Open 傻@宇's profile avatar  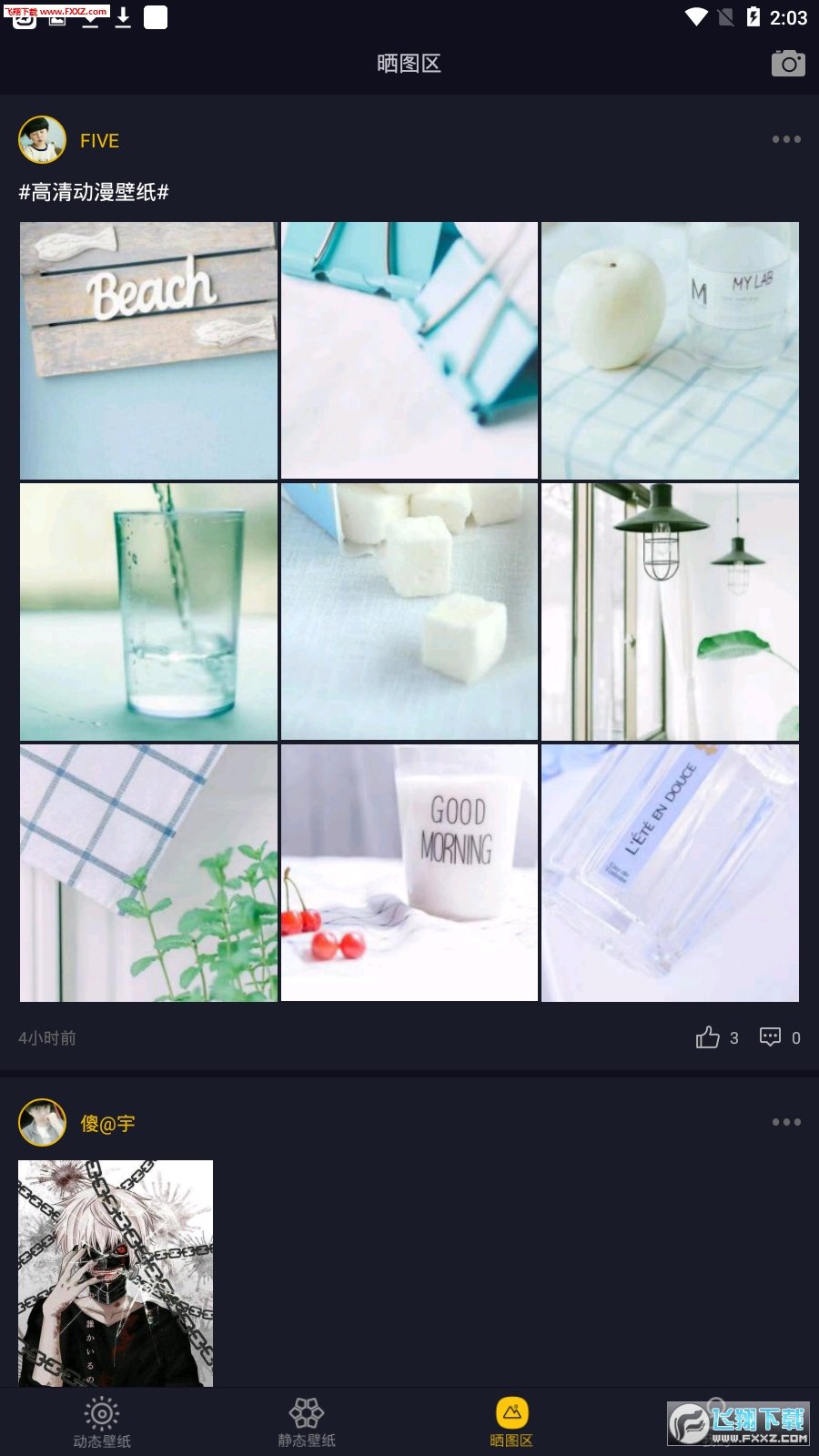tap(42, 1122)
